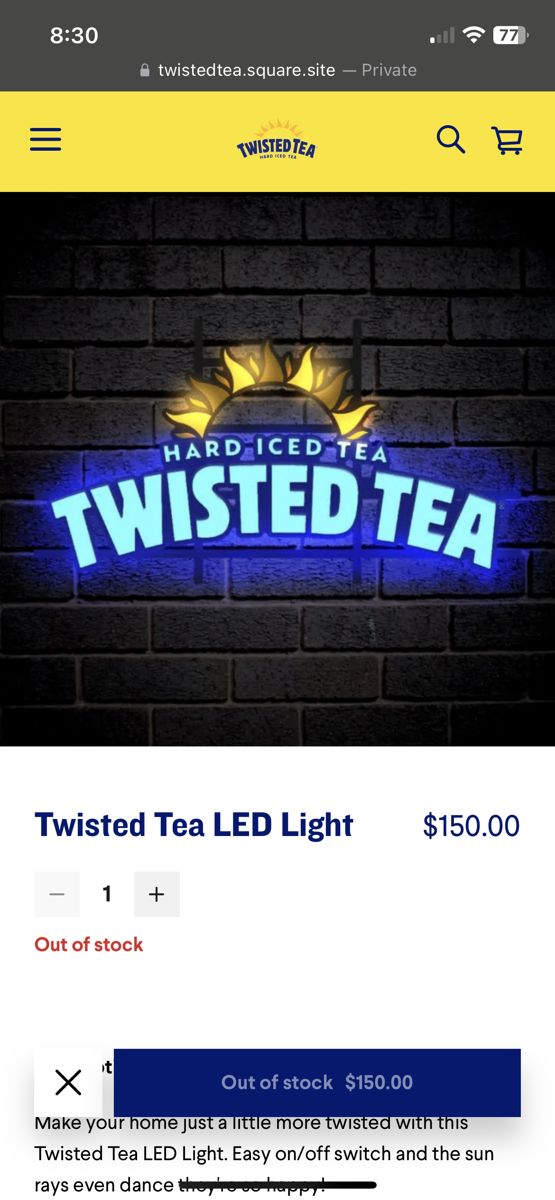Tap the Out of stock $150.00 button
Viewport: 555px width, 1200px height.
[317, 1082]
